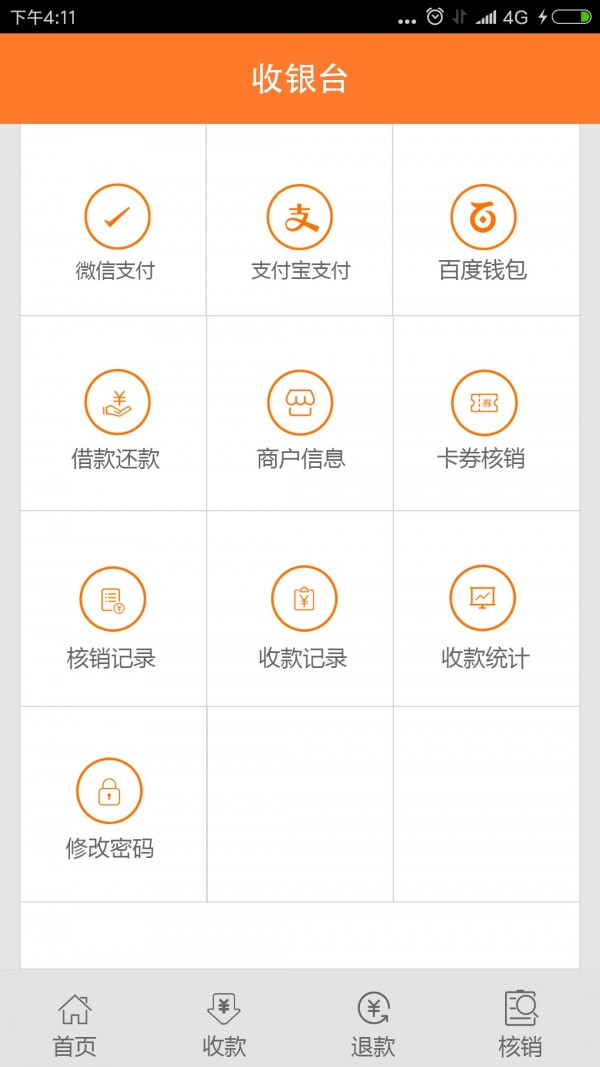Image resolution: width=600 pixels, height=1067 pixels.
Task: Switch to the 收款 tab
Action: pyautogui.click(x=224, y=1023)
